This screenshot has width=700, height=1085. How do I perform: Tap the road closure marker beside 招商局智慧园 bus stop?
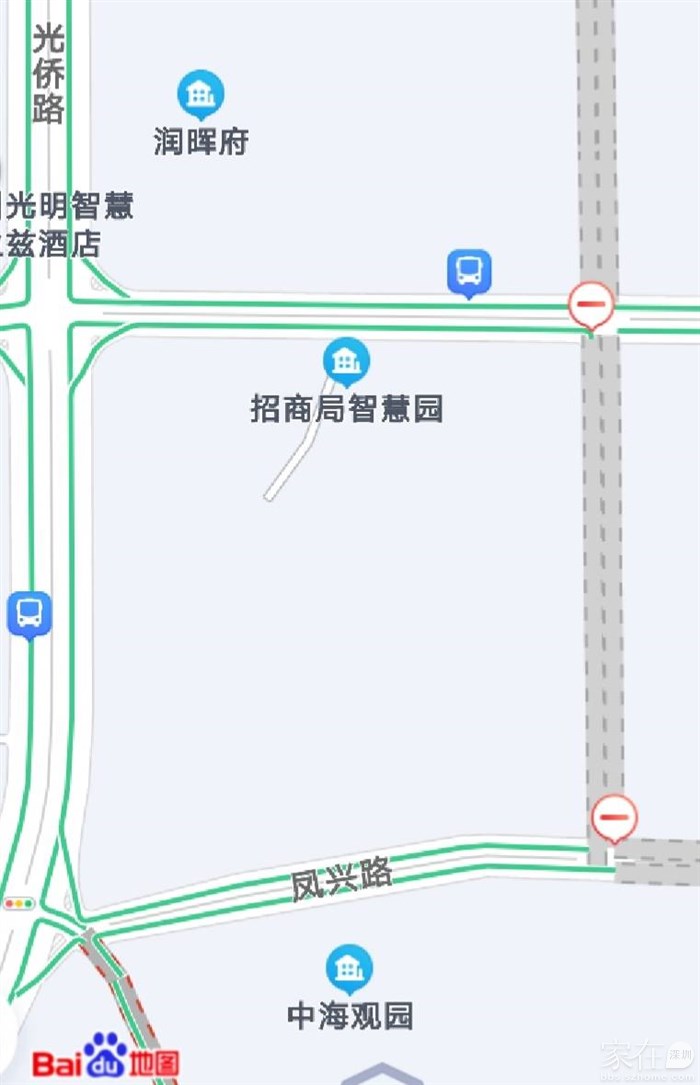tap(591, 304)
